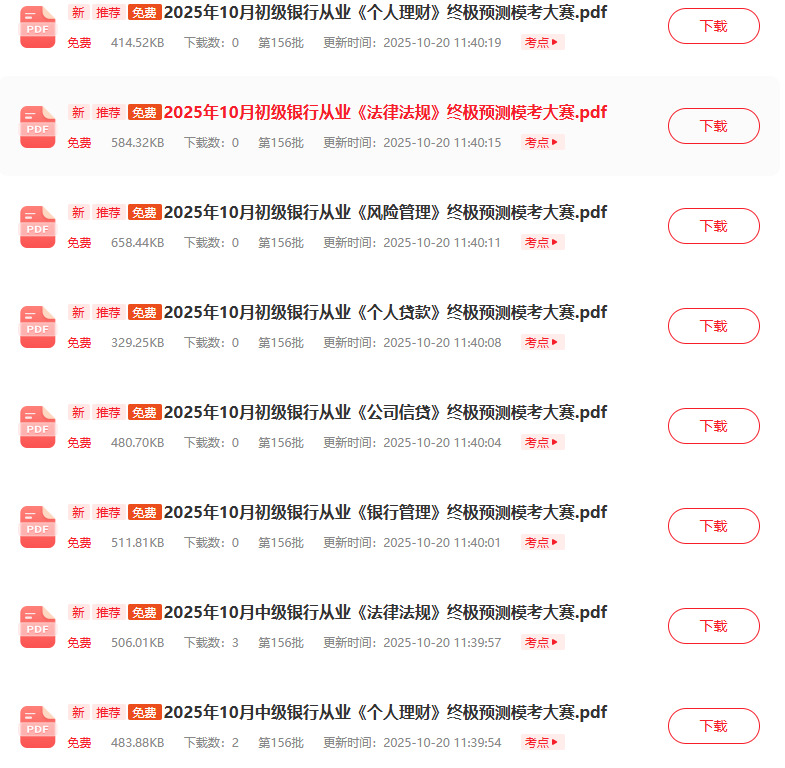Select the 考点 tag under 初级《个人理财》
Screen dimensions: 785x768
click(542, 43)
